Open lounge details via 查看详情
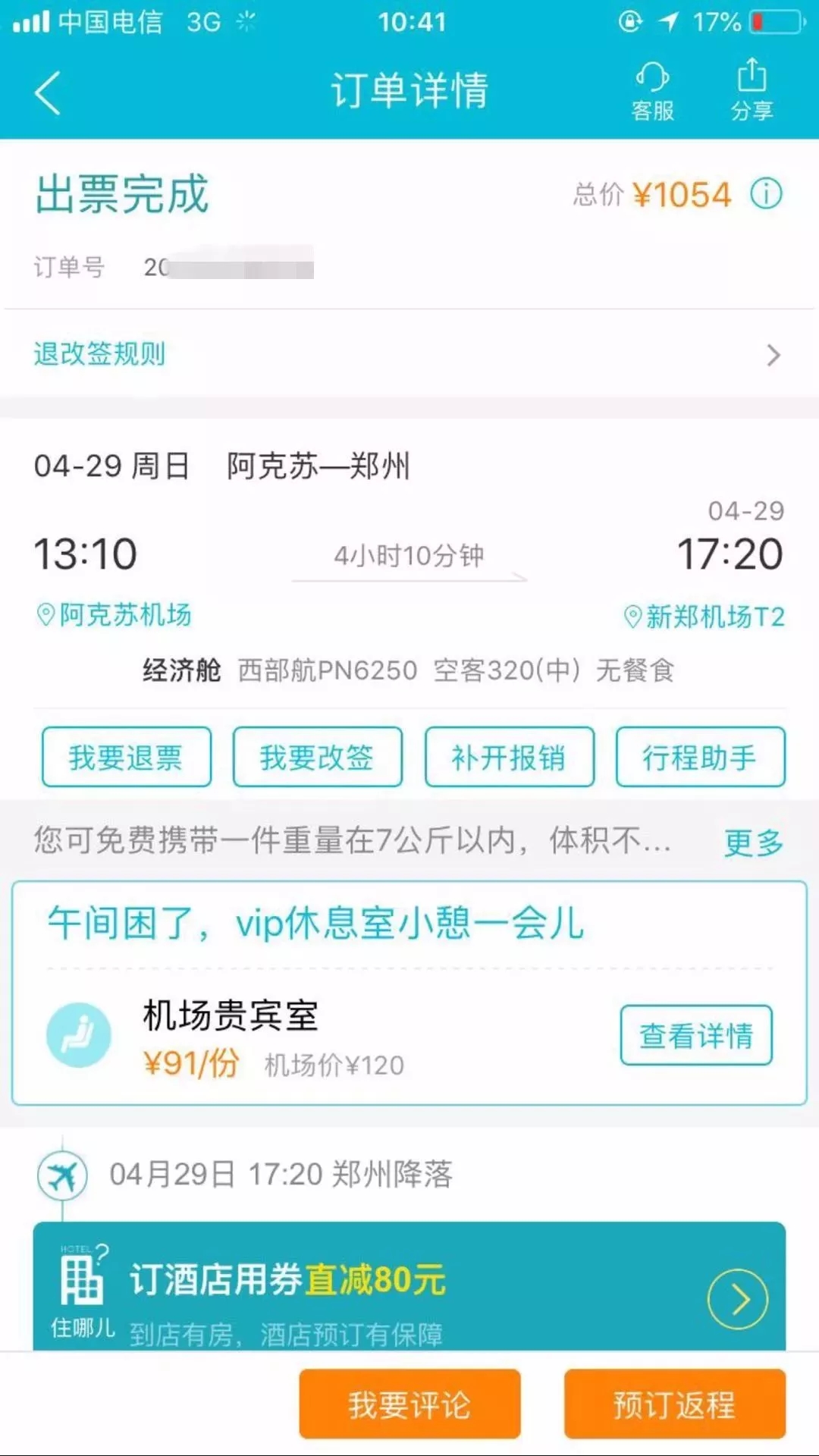 click(x=696, y=1034)
